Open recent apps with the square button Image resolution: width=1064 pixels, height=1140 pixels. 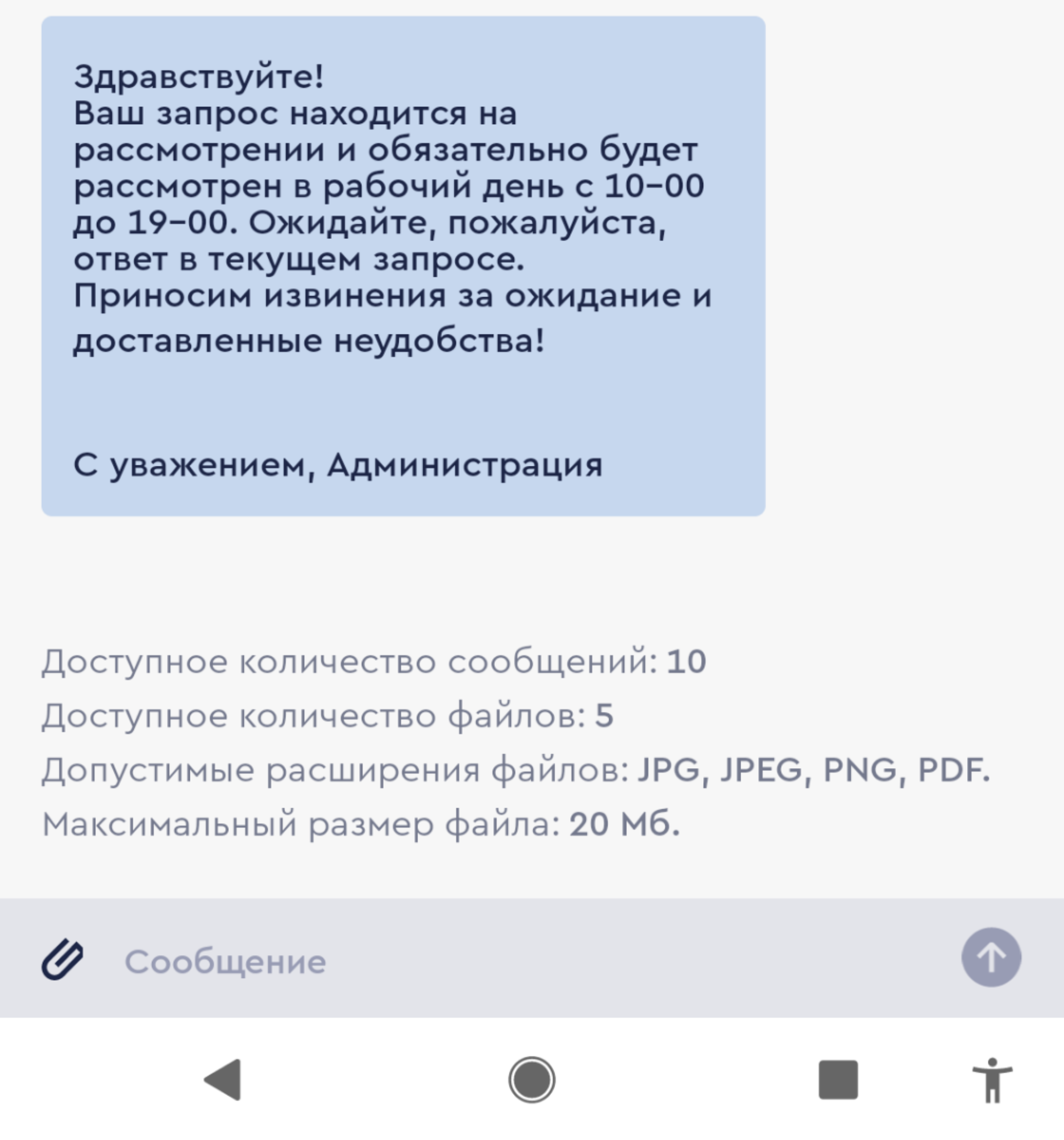point(838,1080)
